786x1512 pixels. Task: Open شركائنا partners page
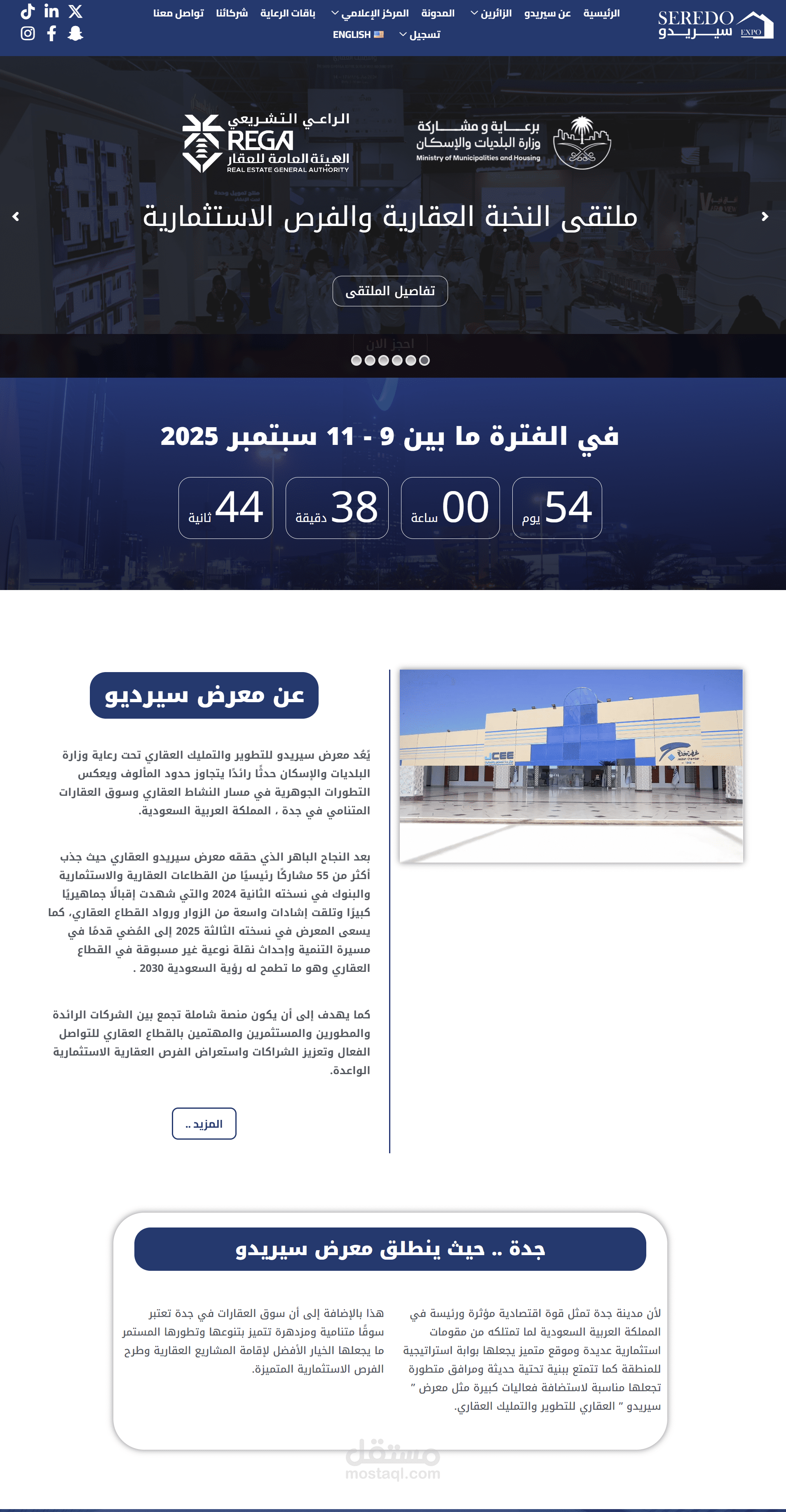pyautogui.click(x=232, y=13)
